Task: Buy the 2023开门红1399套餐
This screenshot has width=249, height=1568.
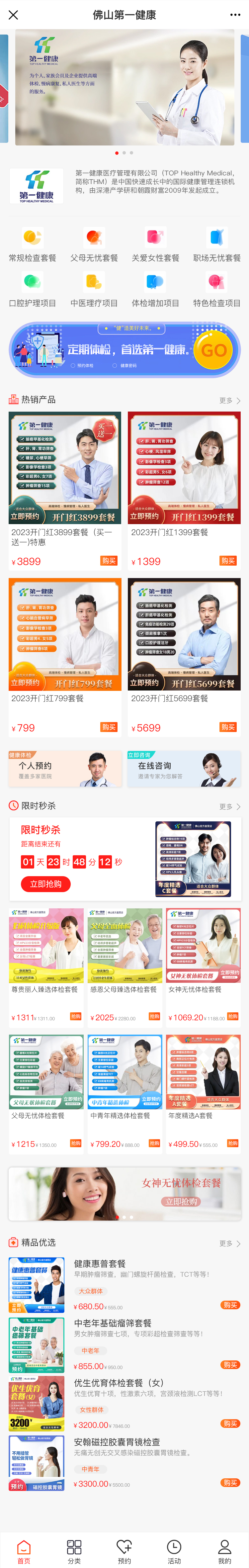Action: pyautogui.click(x=228, y=561)
